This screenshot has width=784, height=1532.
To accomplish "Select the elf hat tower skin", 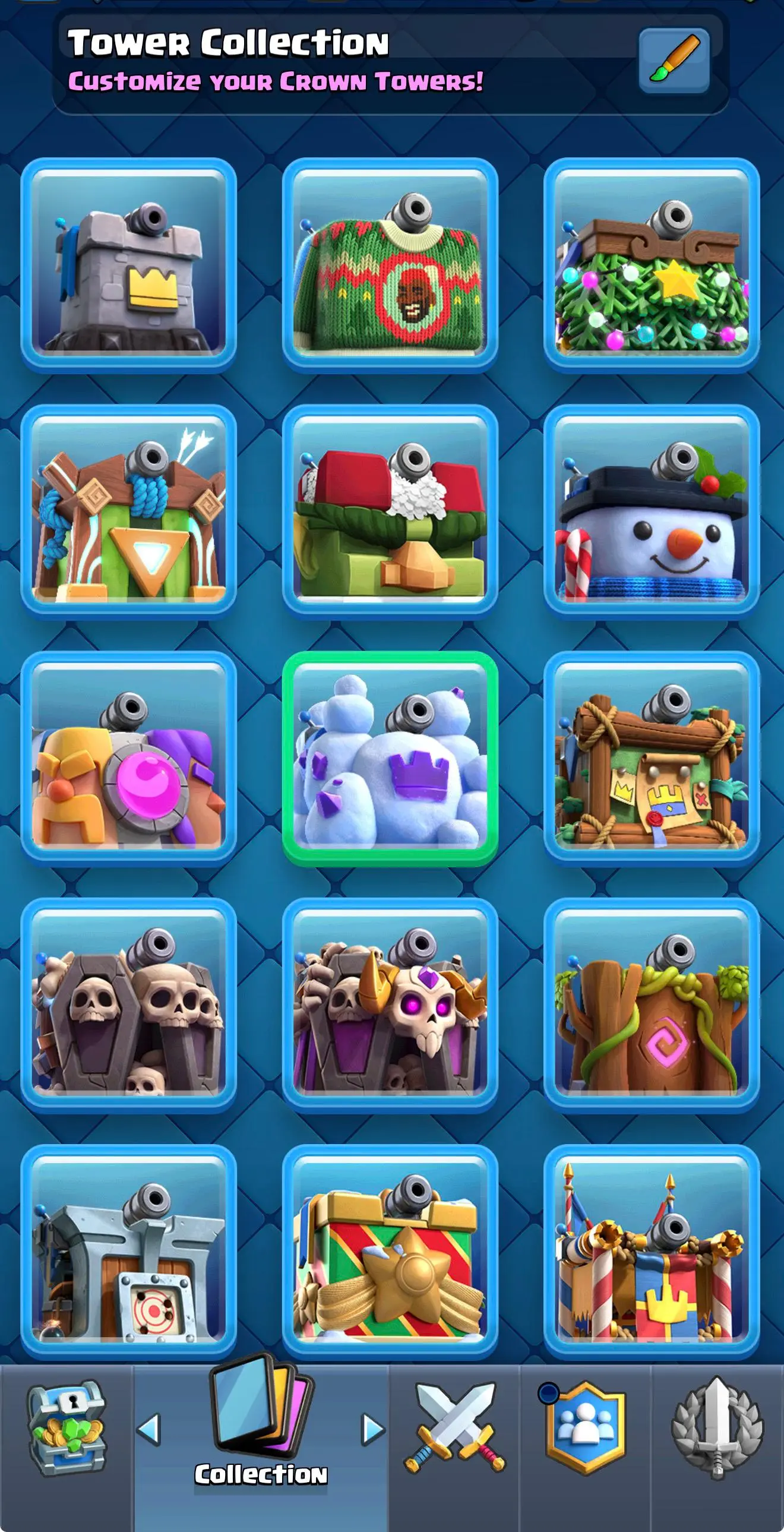I will coord(390,511).
